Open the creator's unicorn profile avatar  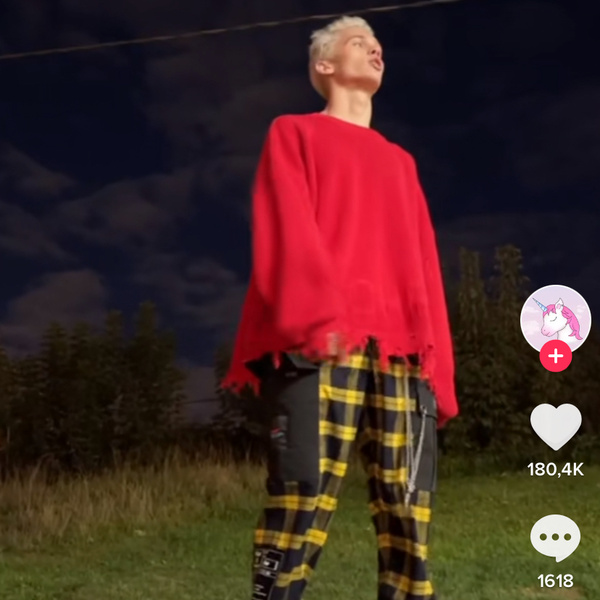pos(555,317)
